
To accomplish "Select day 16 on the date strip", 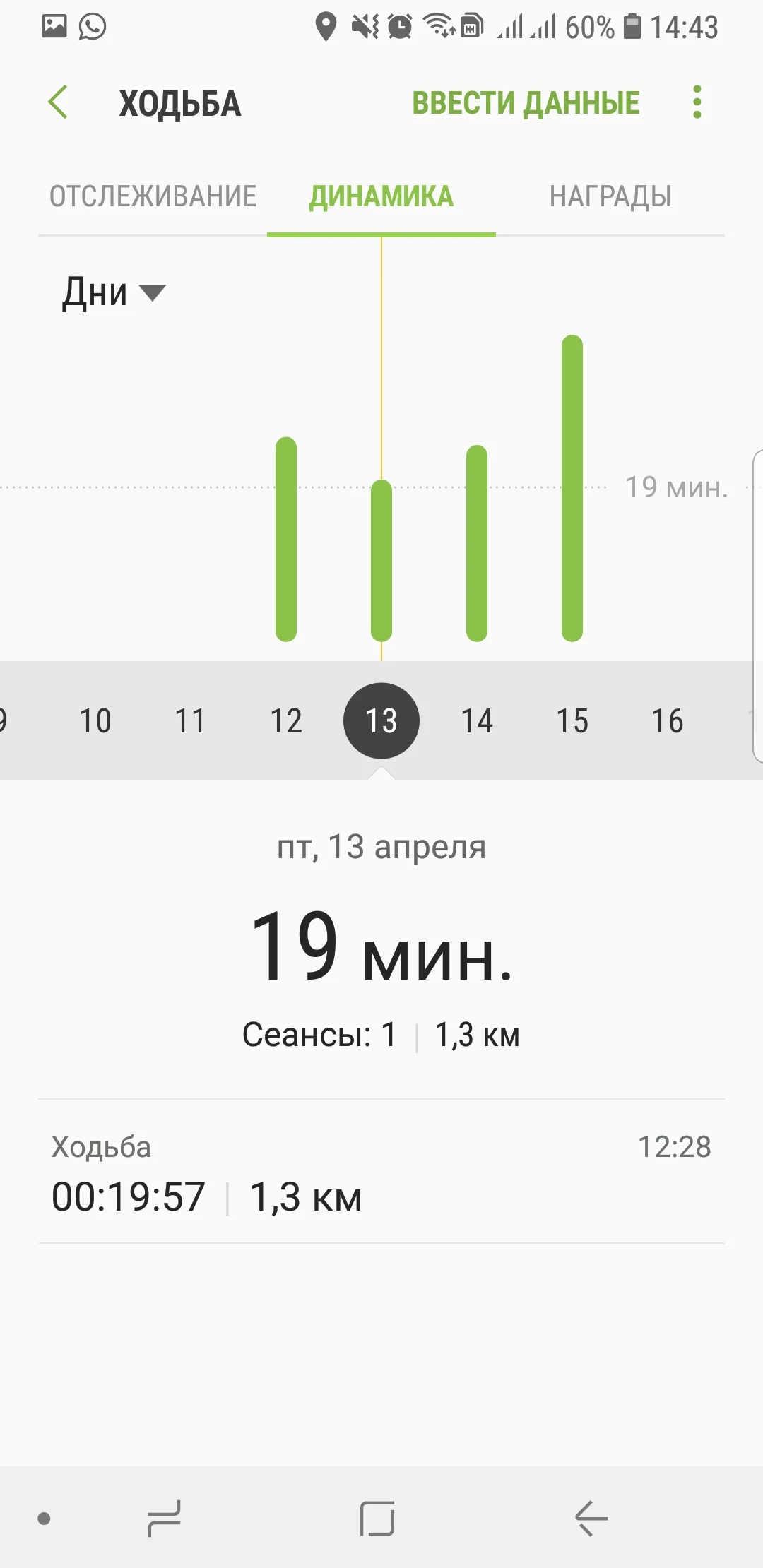I will (x=668, y=721).
